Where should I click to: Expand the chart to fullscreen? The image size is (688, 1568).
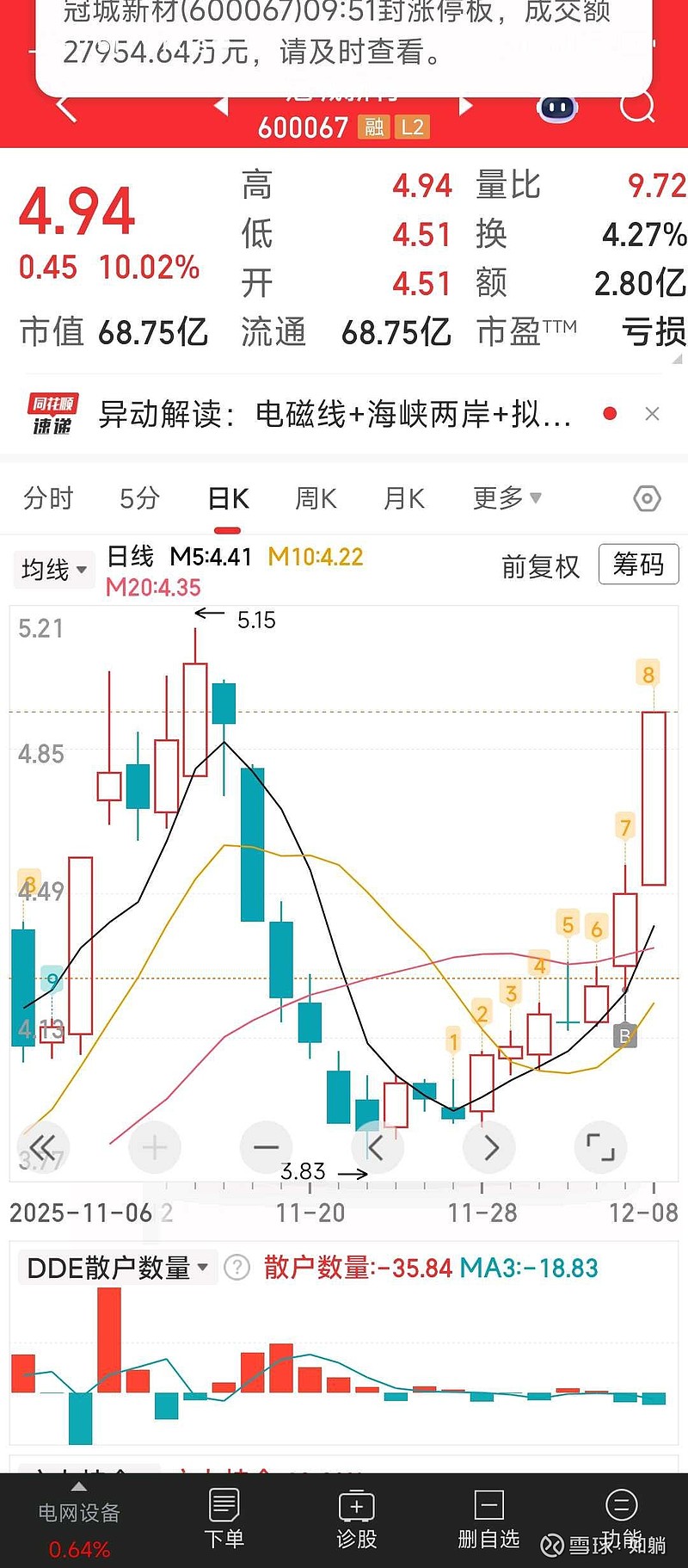[599, 1147]
